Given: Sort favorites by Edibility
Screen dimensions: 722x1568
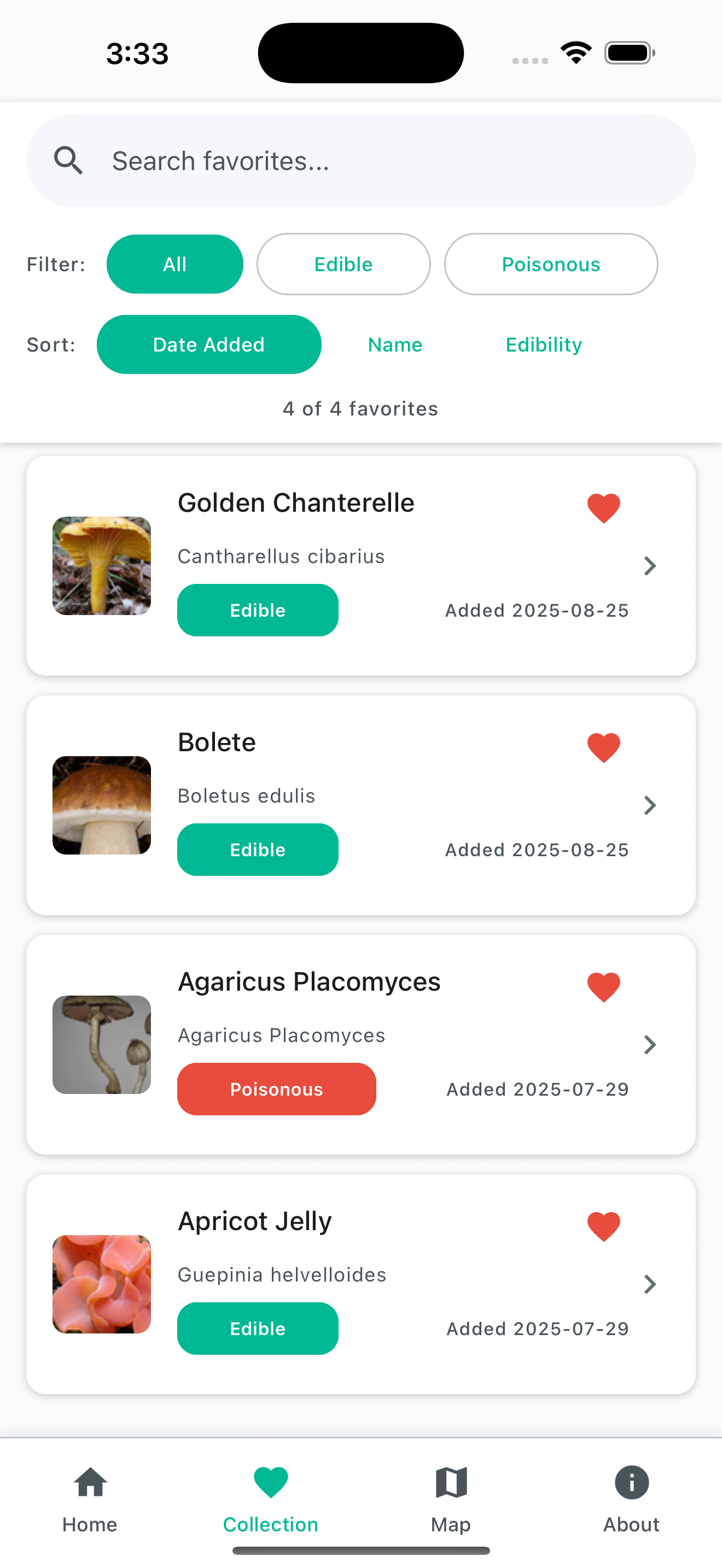Looking at the screenshot, I should [x=544, y=344].
